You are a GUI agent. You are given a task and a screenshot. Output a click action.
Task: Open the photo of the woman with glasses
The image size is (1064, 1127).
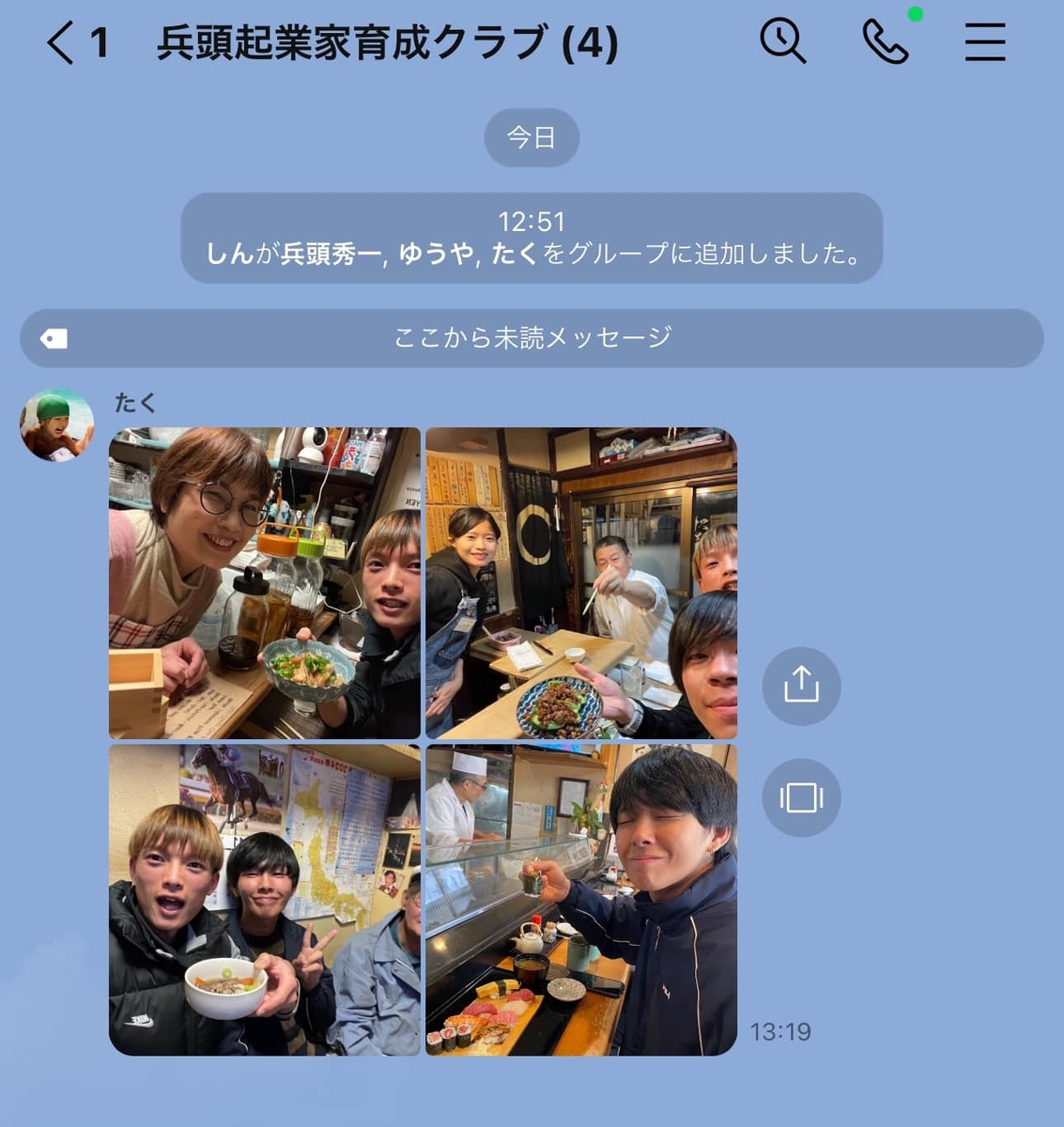(265, 583)
